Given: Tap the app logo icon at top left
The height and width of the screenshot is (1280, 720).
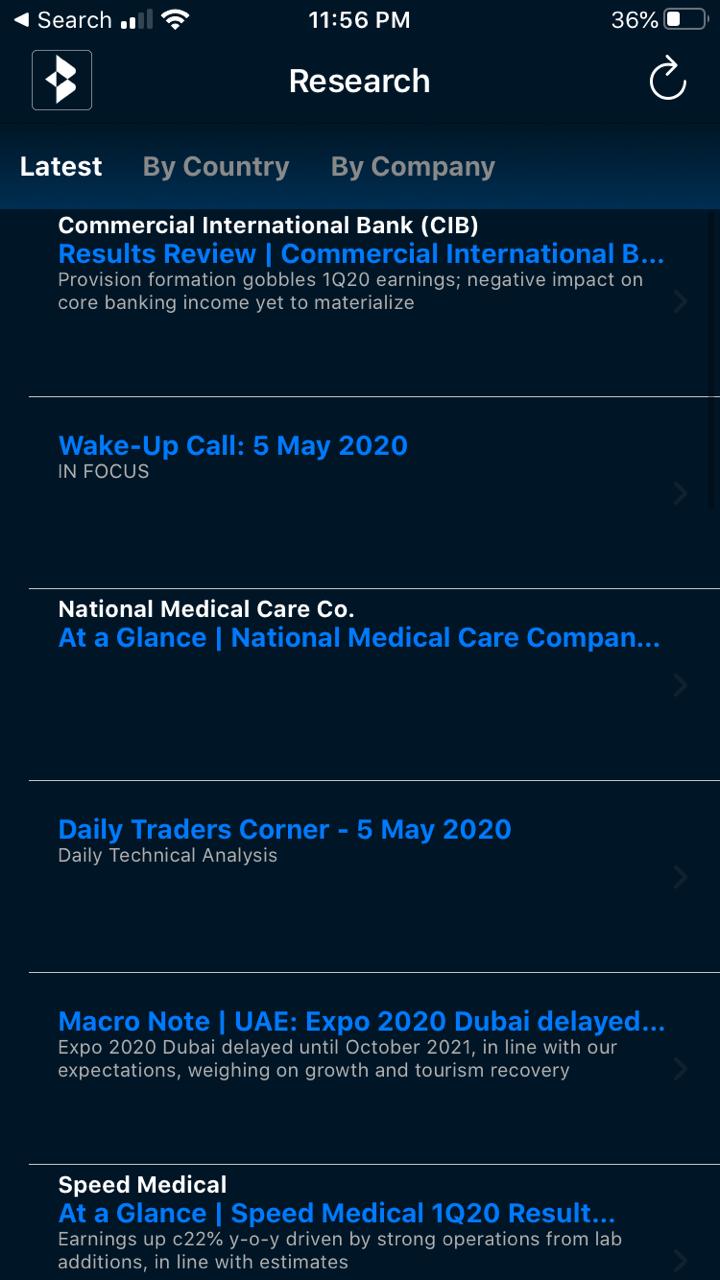Looking at the screenshot, I should coord(62,80).
